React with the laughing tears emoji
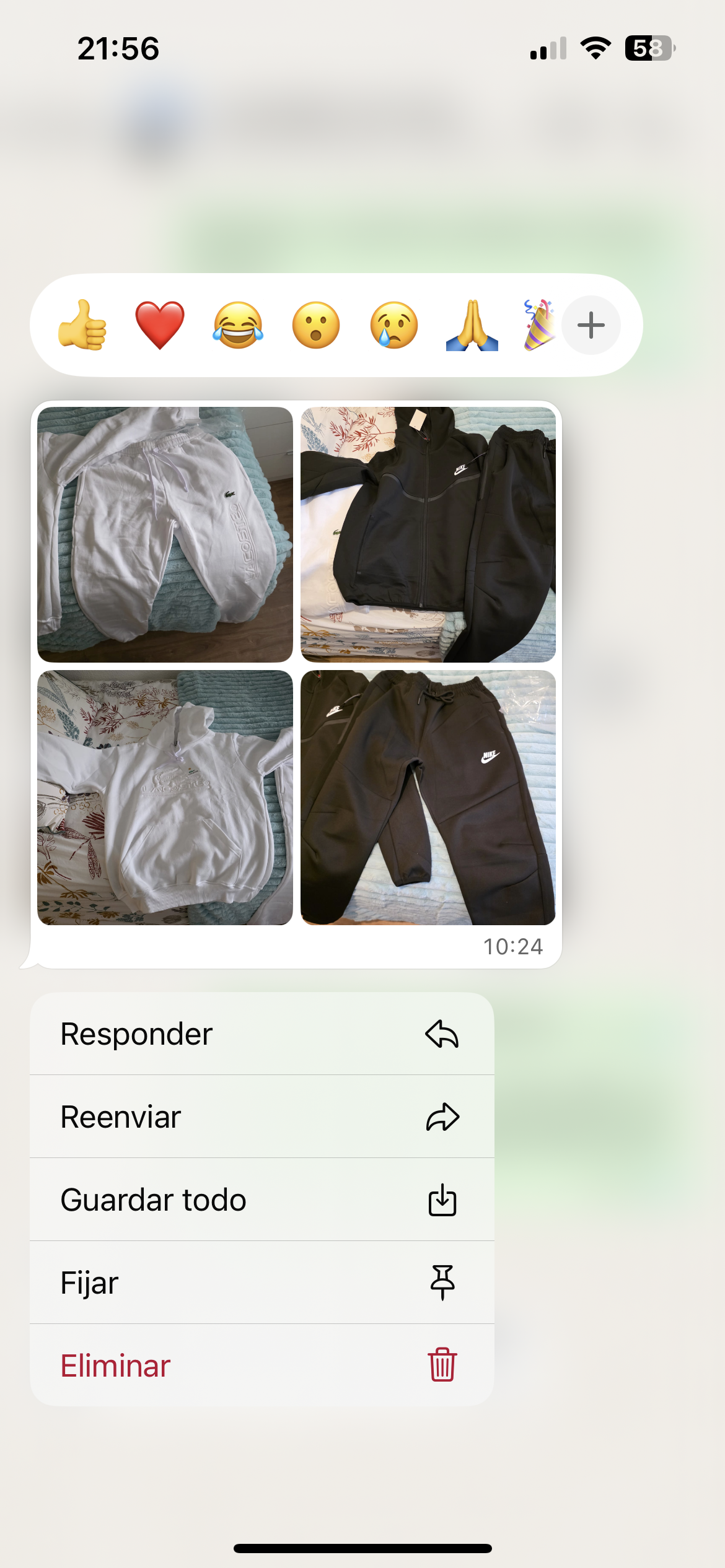 tap(238, 325)
